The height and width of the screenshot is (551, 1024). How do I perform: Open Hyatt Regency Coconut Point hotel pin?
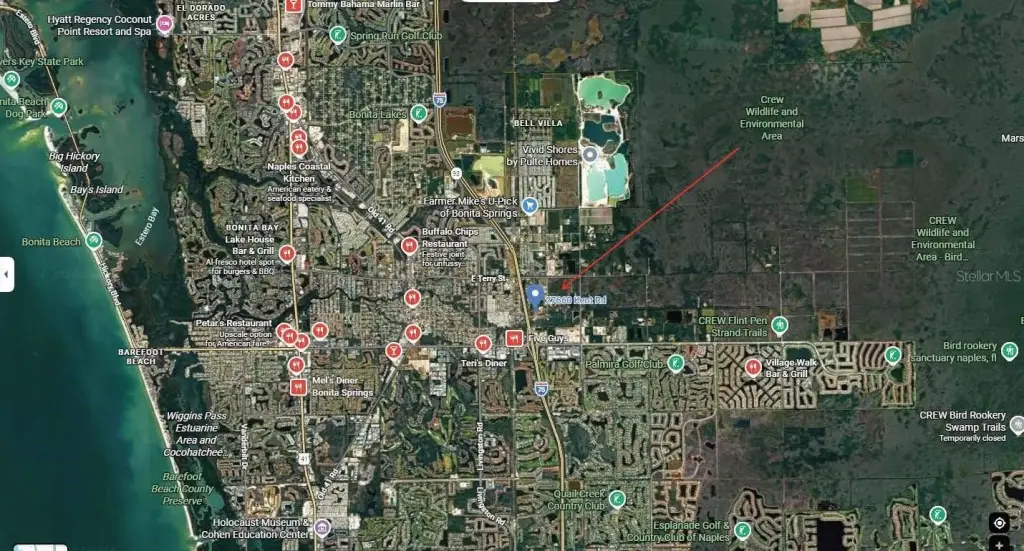point(166,25)
